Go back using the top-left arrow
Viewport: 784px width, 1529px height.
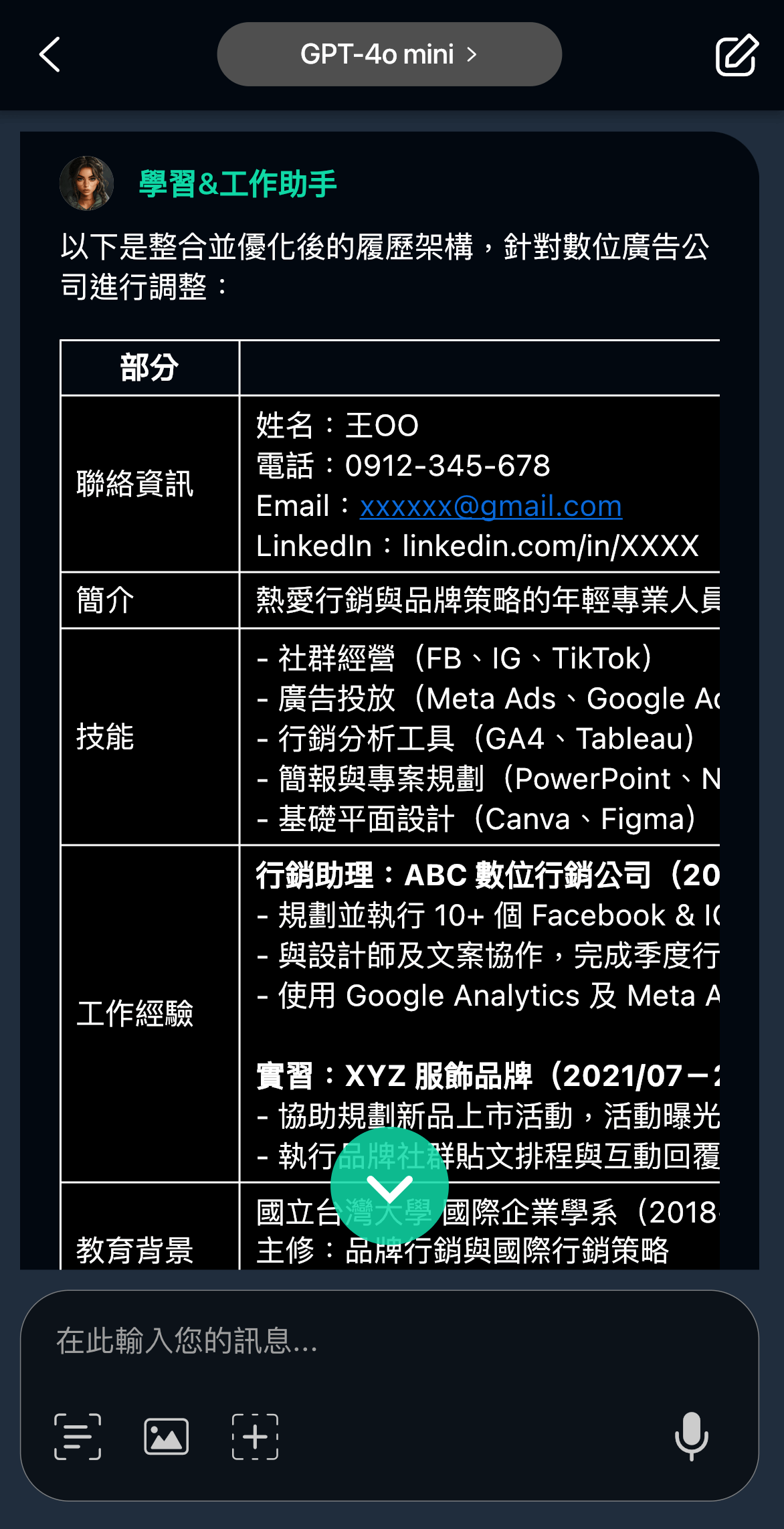(50, 54)
